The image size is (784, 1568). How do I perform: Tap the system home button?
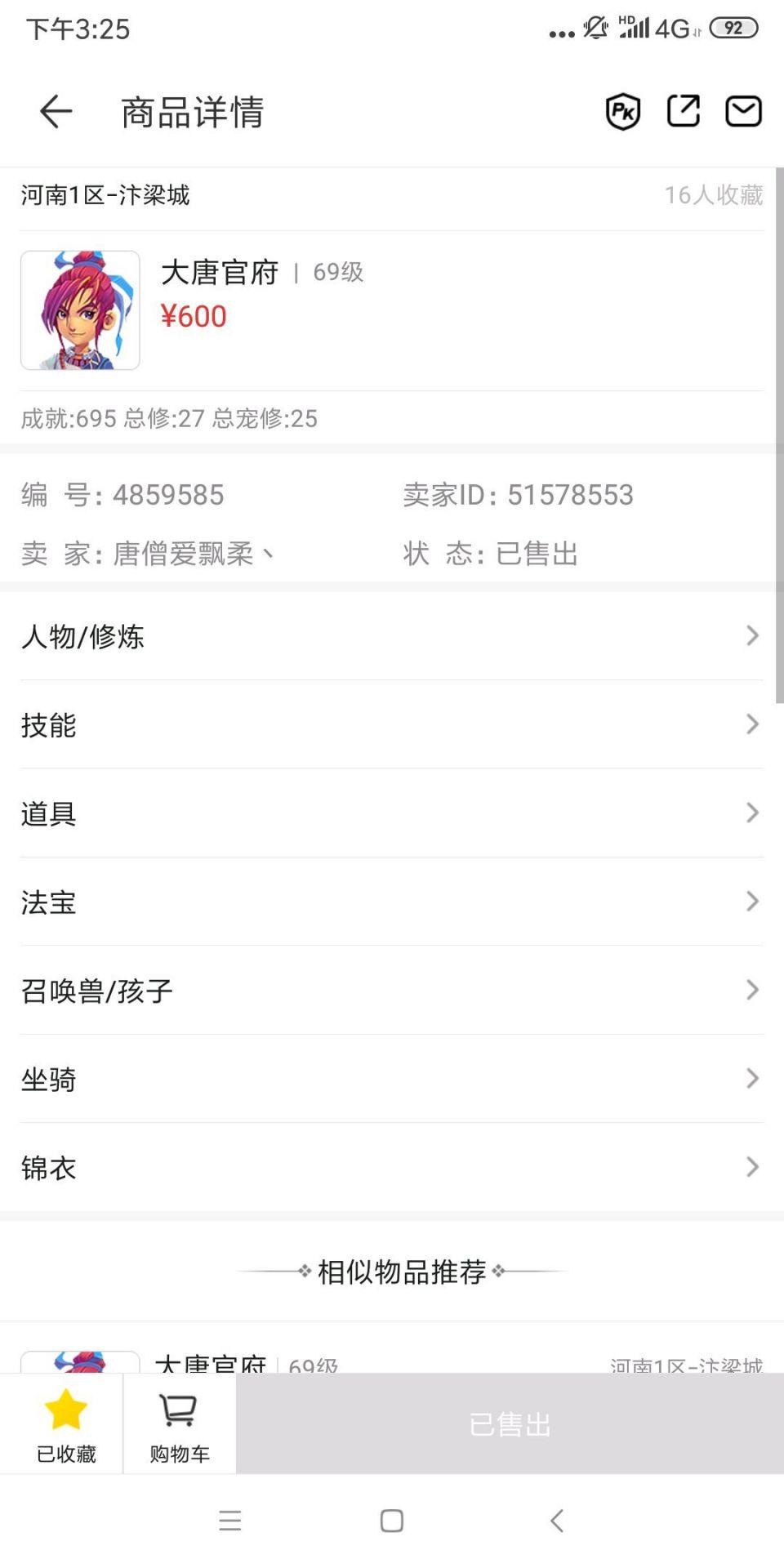pos(392,1521)
